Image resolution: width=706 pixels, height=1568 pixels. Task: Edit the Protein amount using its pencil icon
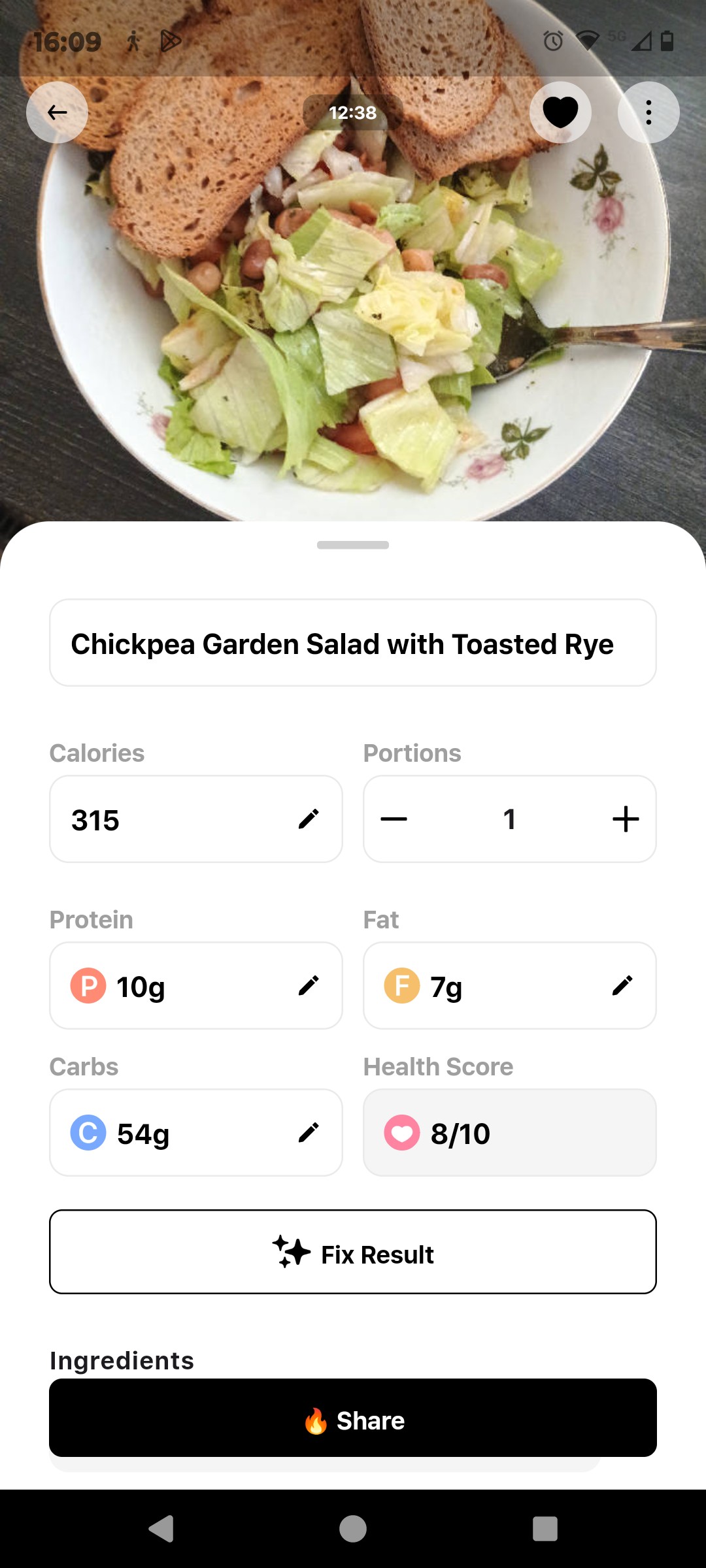(309, 985)
